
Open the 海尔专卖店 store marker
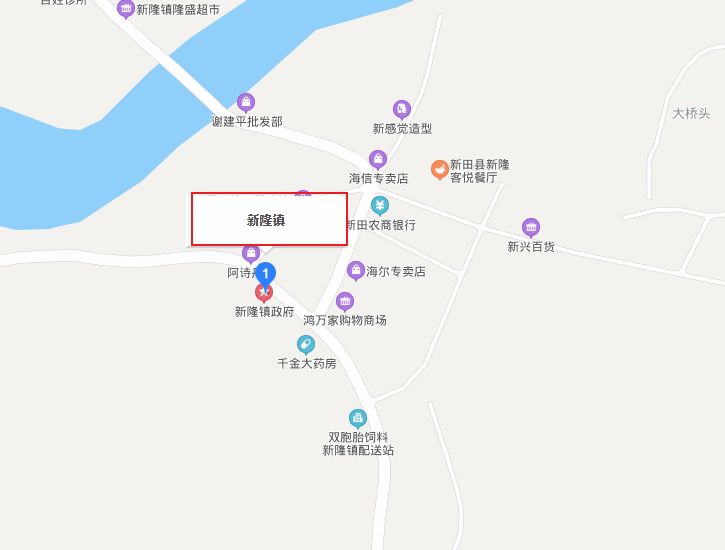pos(356,270)
